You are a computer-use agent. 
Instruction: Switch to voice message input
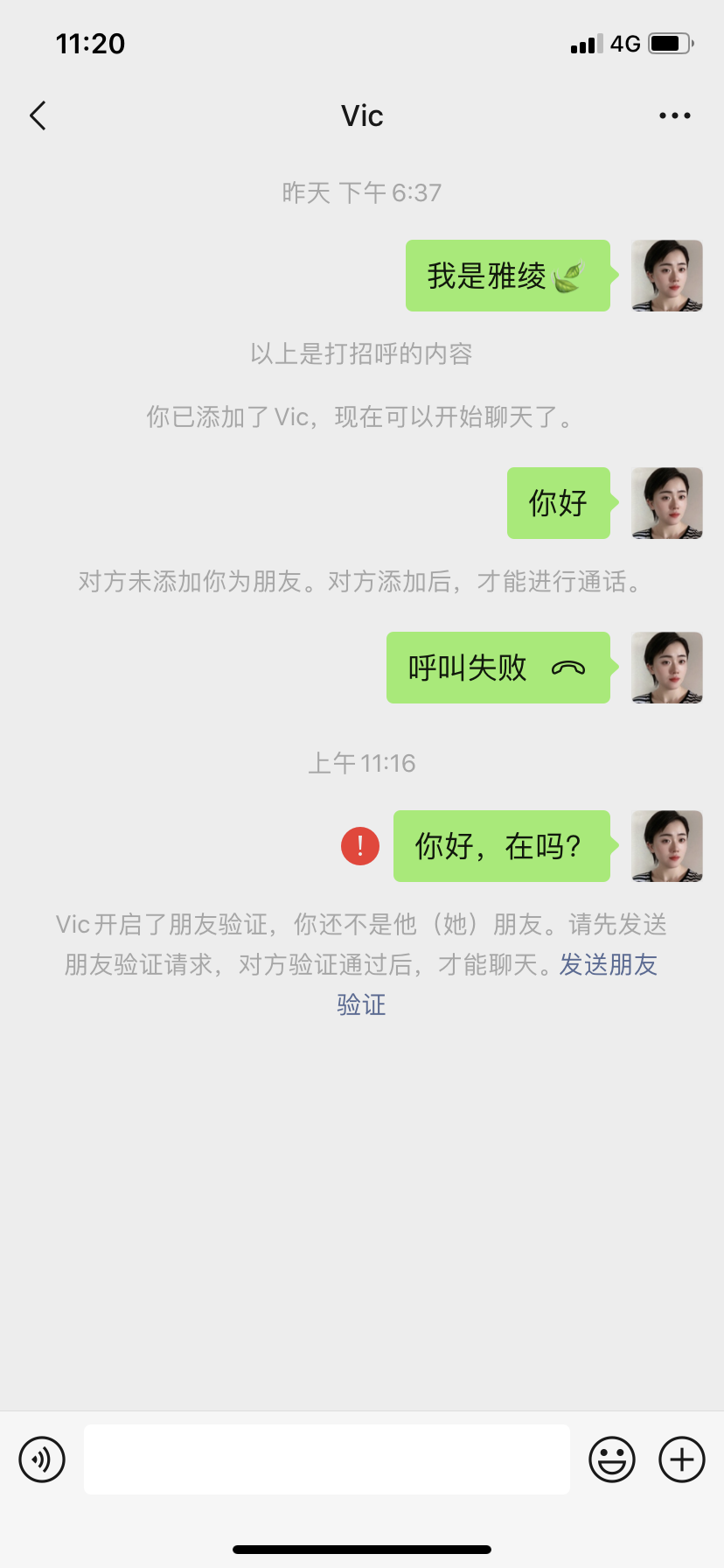(x=42, y=1459)
